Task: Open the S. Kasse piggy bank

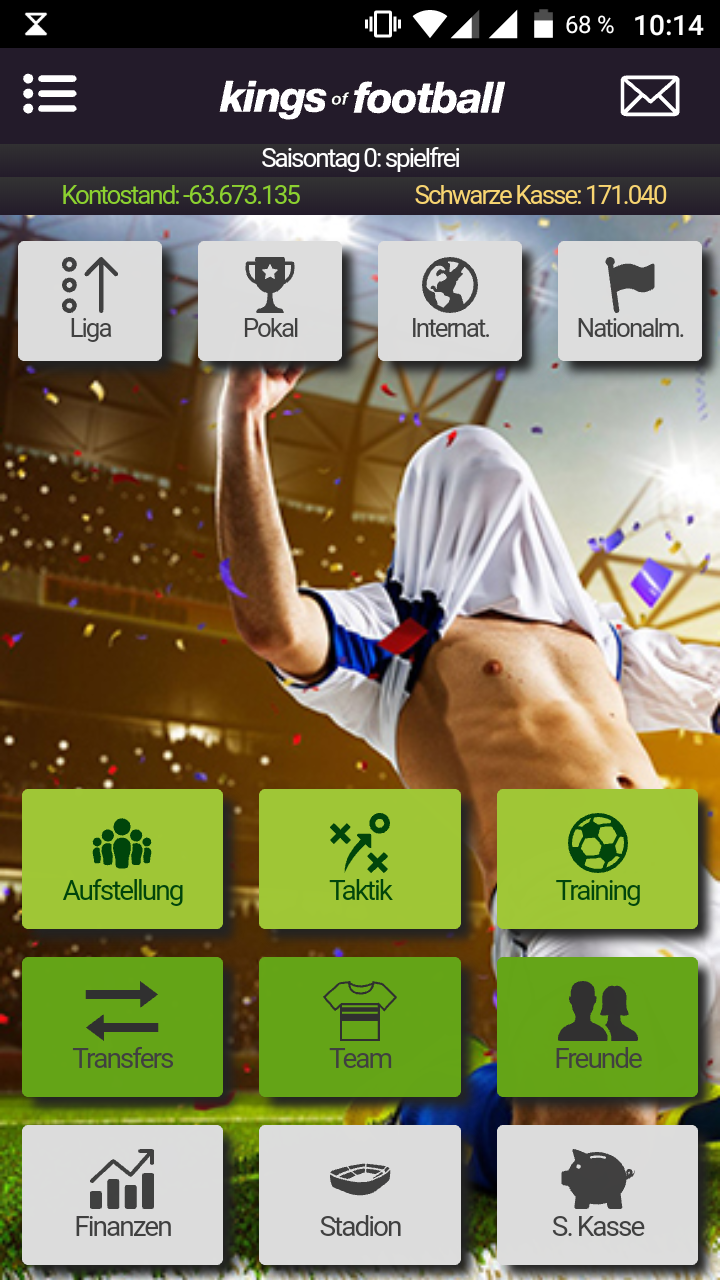Action: pyautogui.click(x=597, y=1195)
